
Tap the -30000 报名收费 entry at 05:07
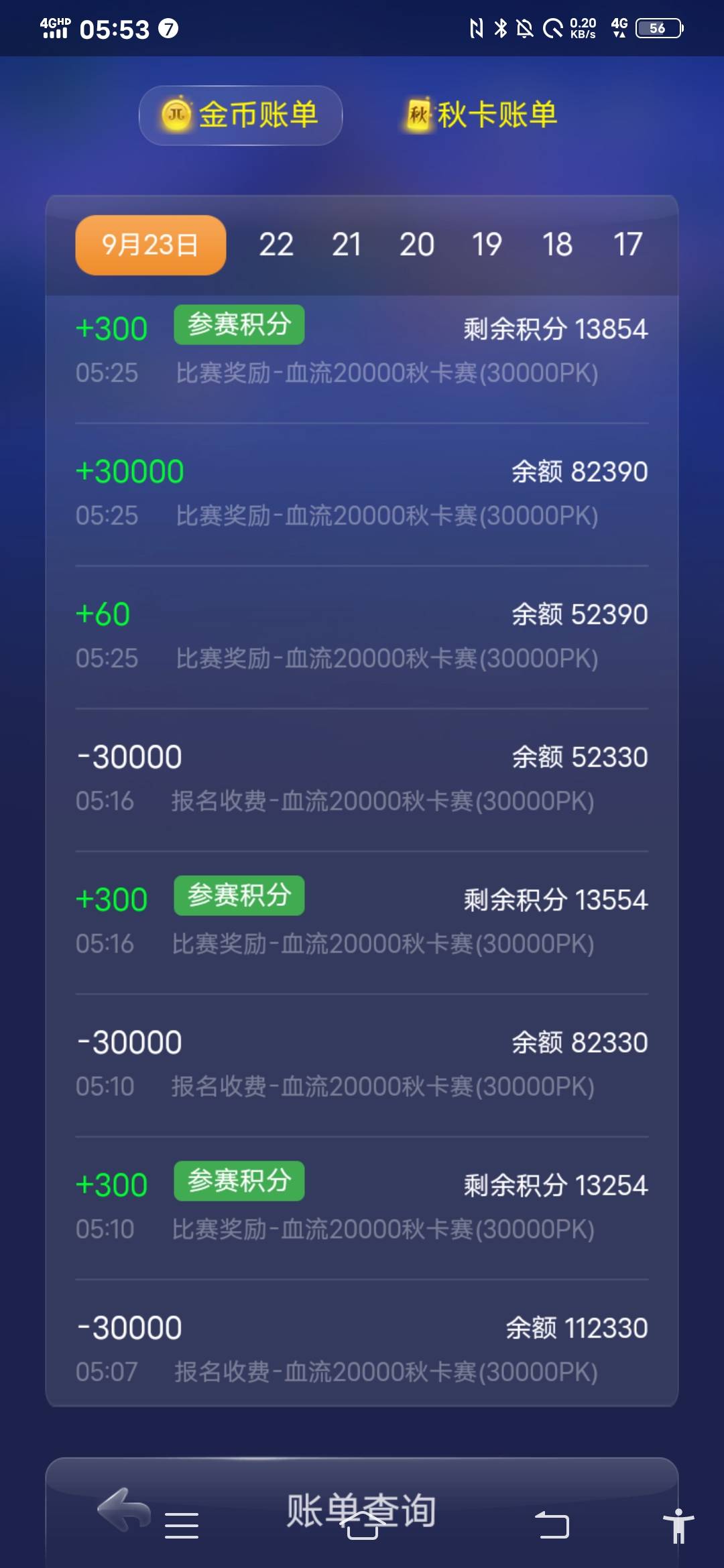[x=362, y=1347]
